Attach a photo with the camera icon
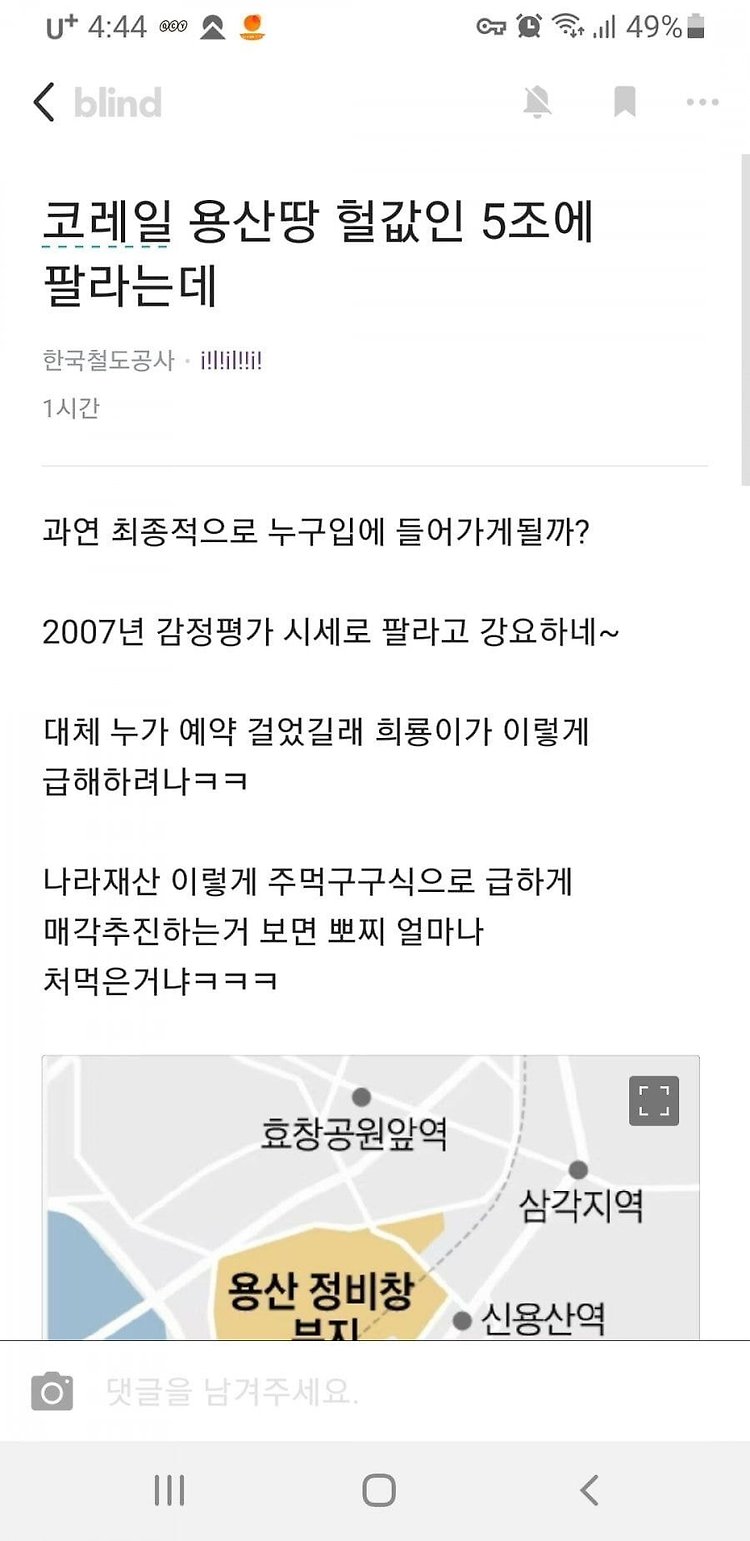This screenshot has height=1541, width=750. point(52,1391)
